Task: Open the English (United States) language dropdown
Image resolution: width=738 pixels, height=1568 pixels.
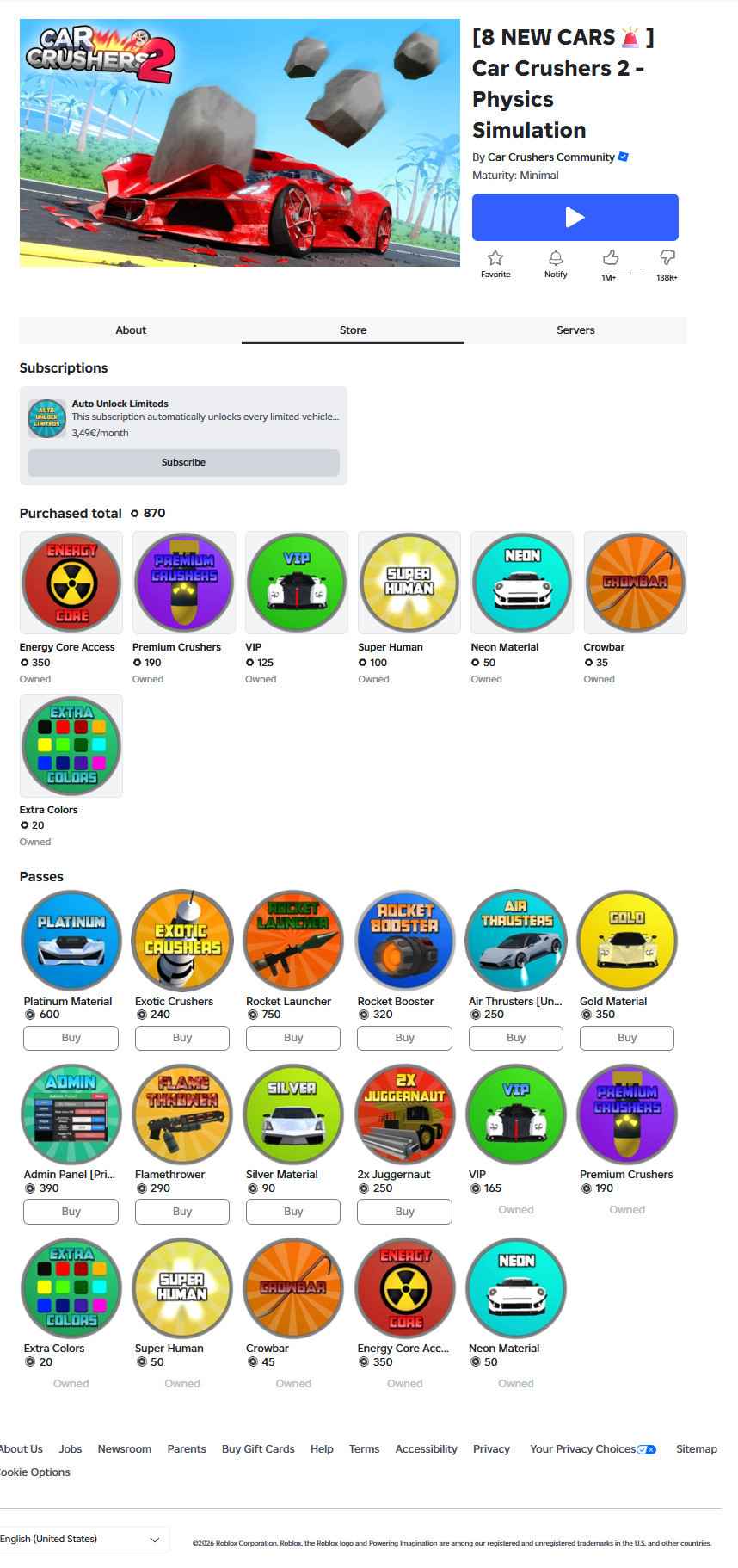Action: click(82, 1539)
